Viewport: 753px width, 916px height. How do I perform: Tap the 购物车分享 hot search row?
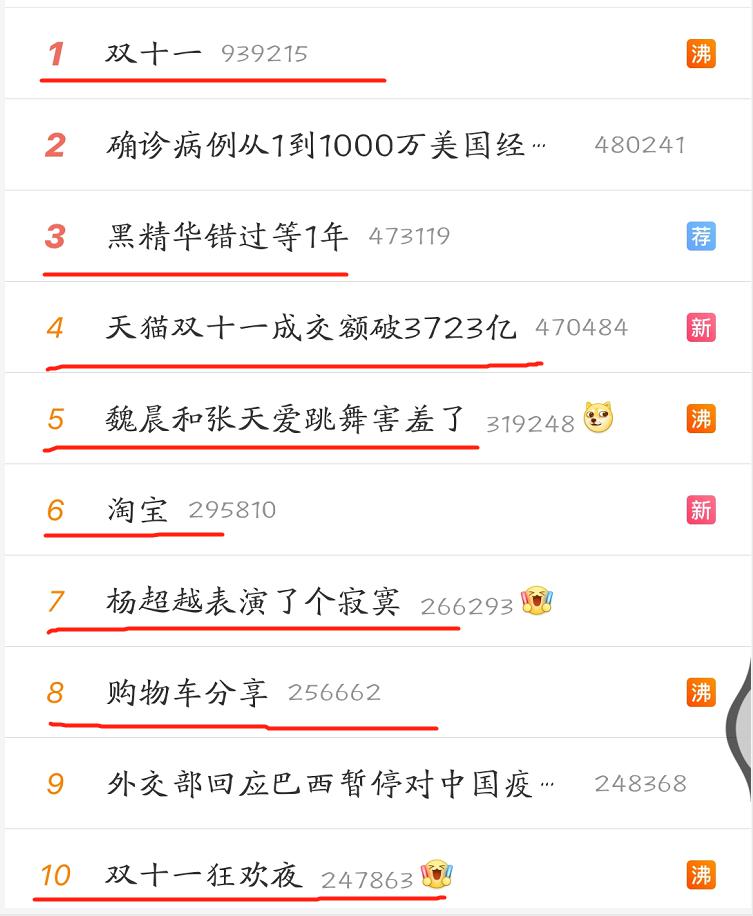pos(187,692)
